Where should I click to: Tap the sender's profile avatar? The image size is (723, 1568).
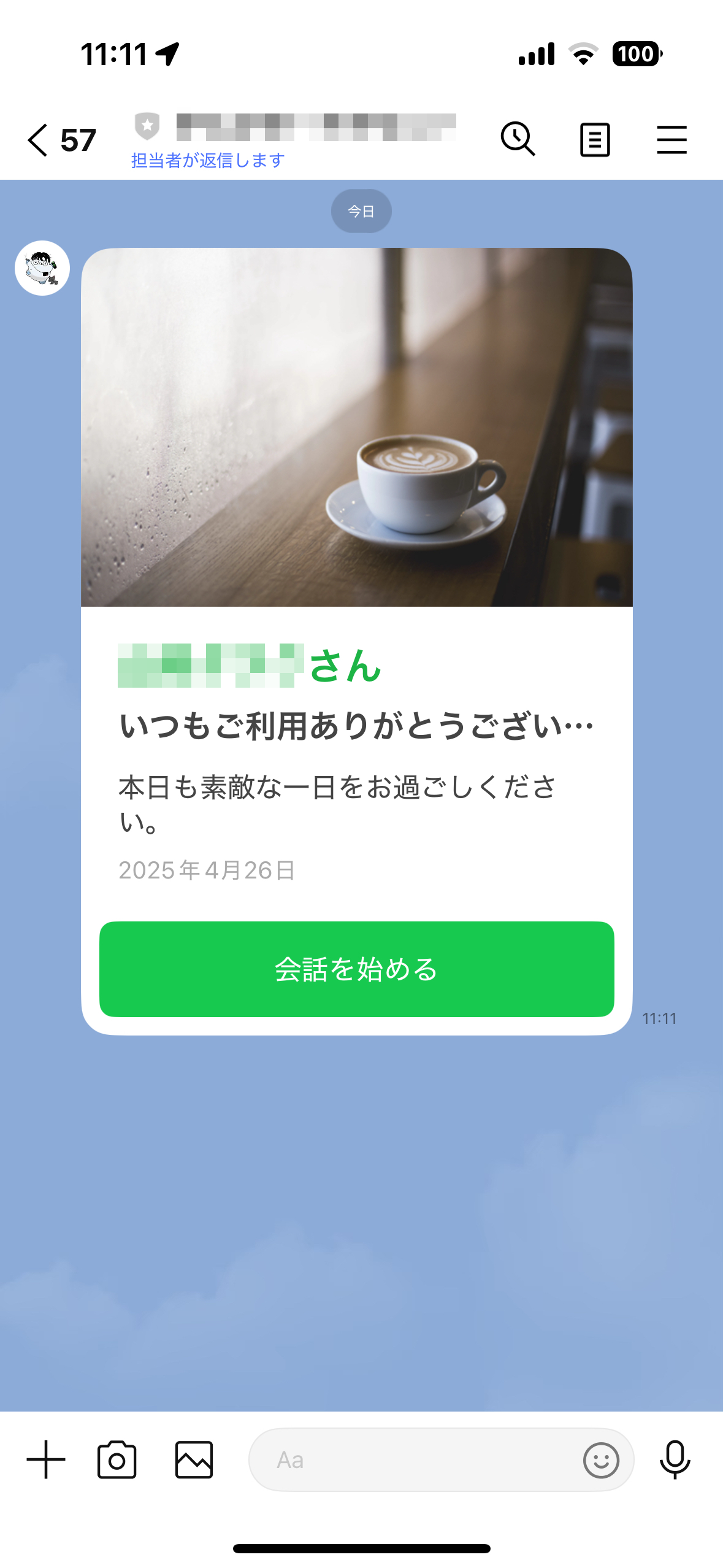(42, 268)
